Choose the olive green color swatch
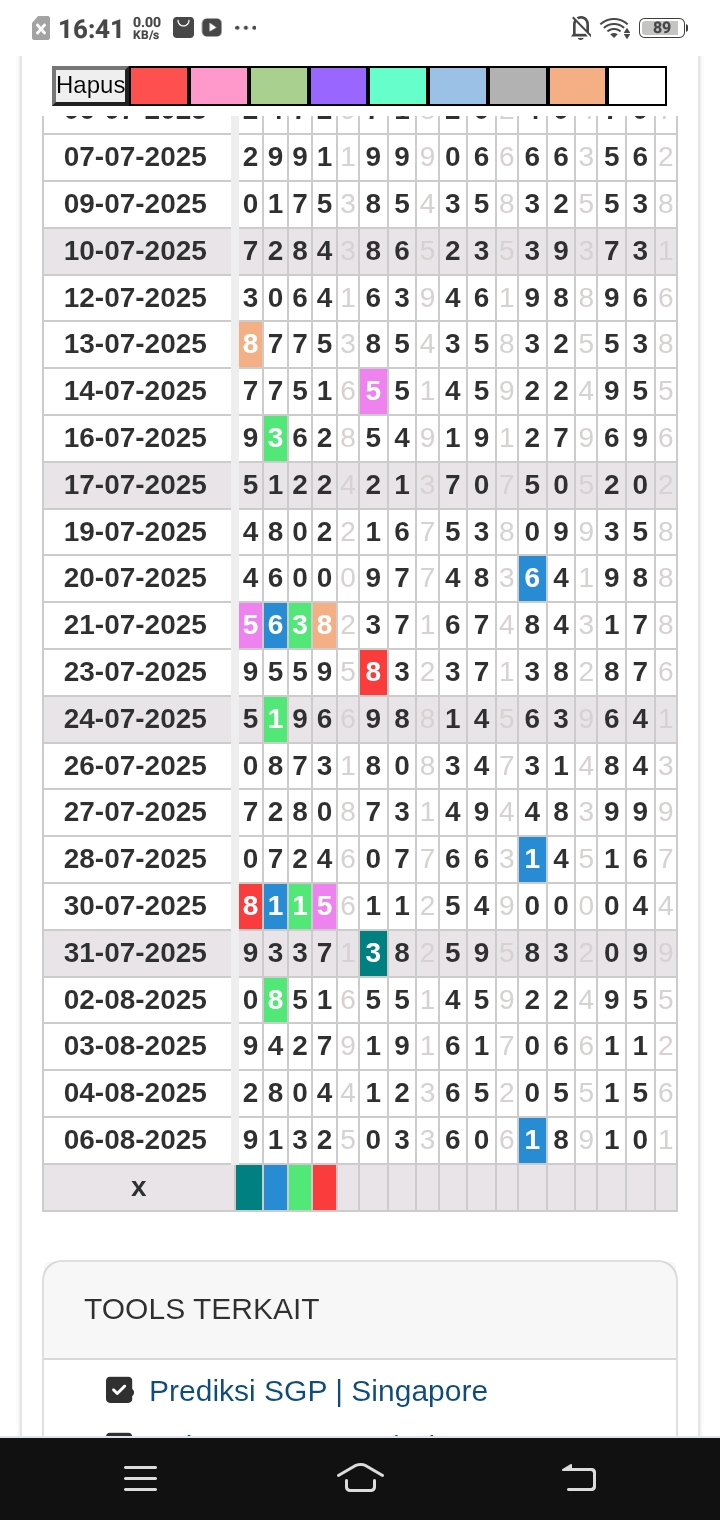The height and width of the screenshot is (1520, 720). click(279, 86)
